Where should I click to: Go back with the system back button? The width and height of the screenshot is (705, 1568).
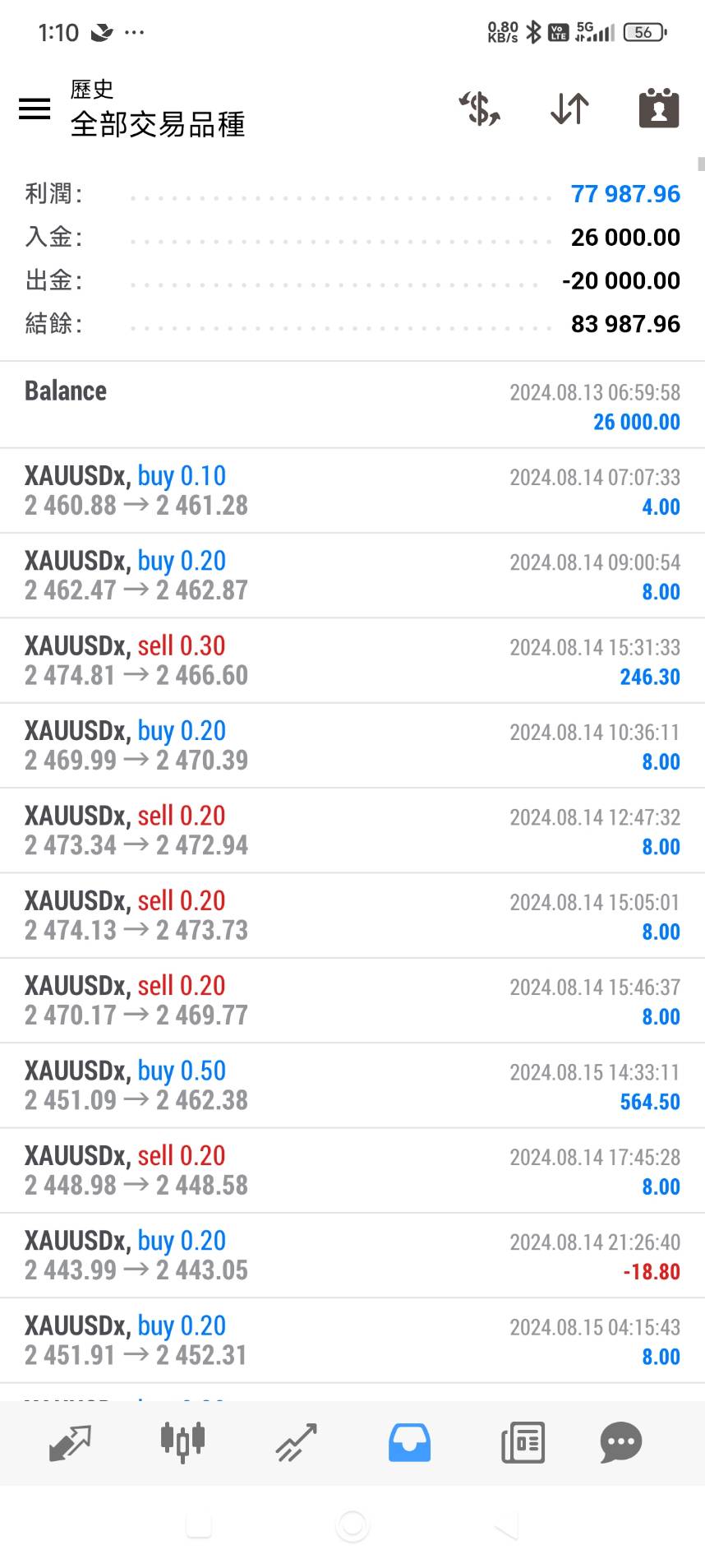click(x=506, y=1526)
